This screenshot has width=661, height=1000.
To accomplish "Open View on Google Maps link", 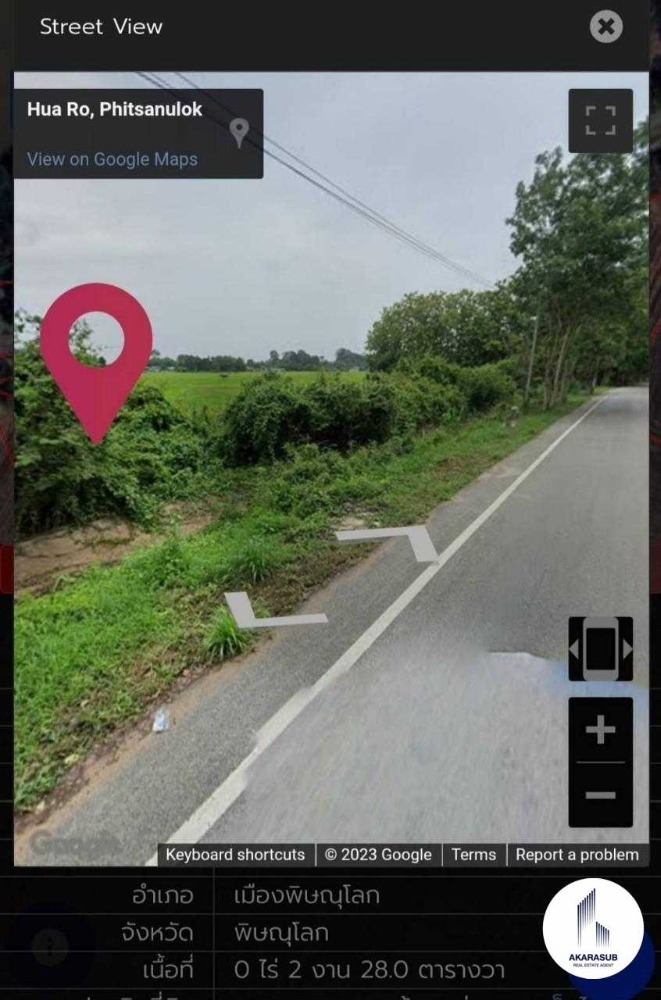I will point(112,159).
